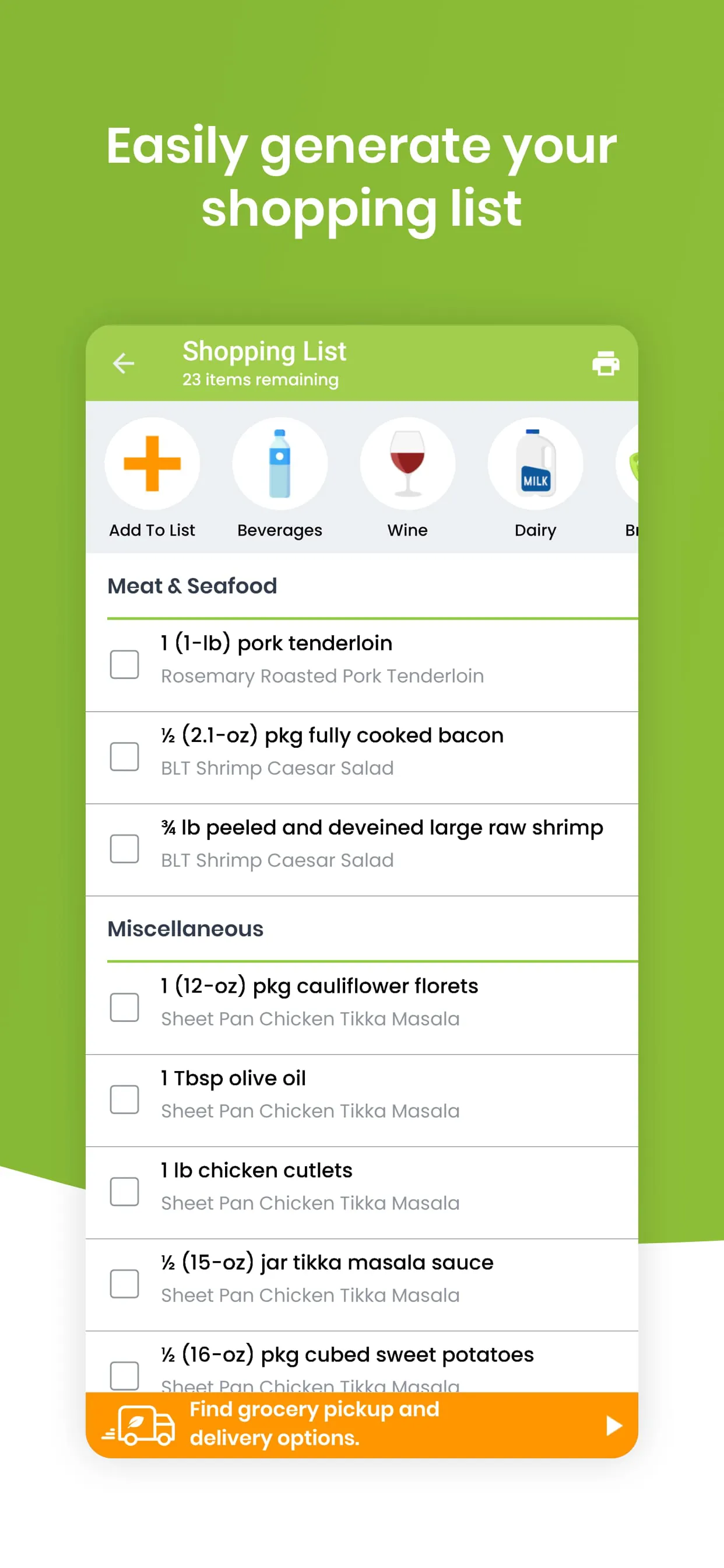The height and width of the screenshot is (1568, 724).
Task: Select the Miscellaneous section header
Action: (x=185, y=929)
